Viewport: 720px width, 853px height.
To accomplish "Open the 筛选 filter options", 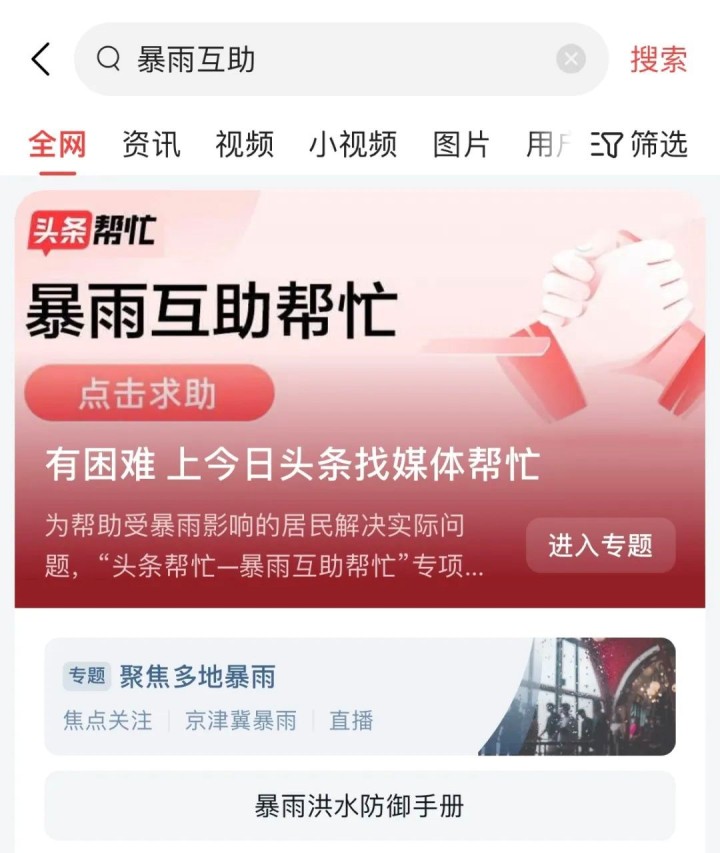I will 640,145.
